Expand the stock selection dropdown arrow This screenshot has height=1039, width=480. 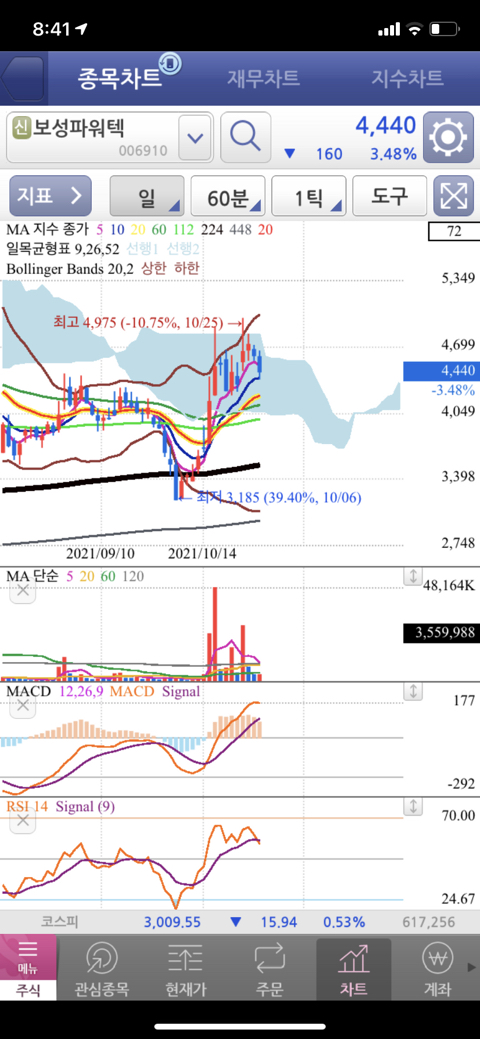tap(195, 138)
